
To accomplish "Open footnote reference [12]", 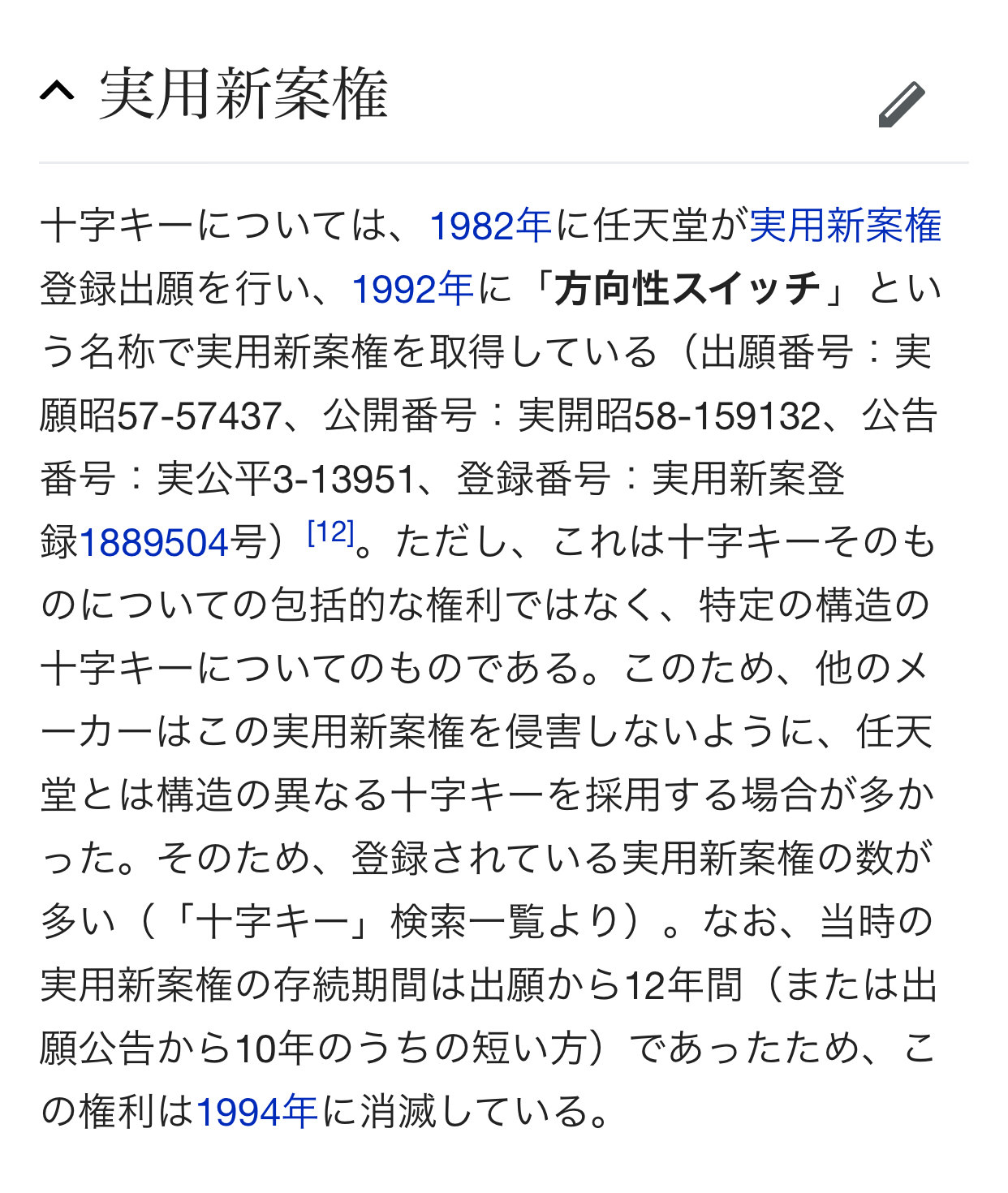I will point(331,533).
